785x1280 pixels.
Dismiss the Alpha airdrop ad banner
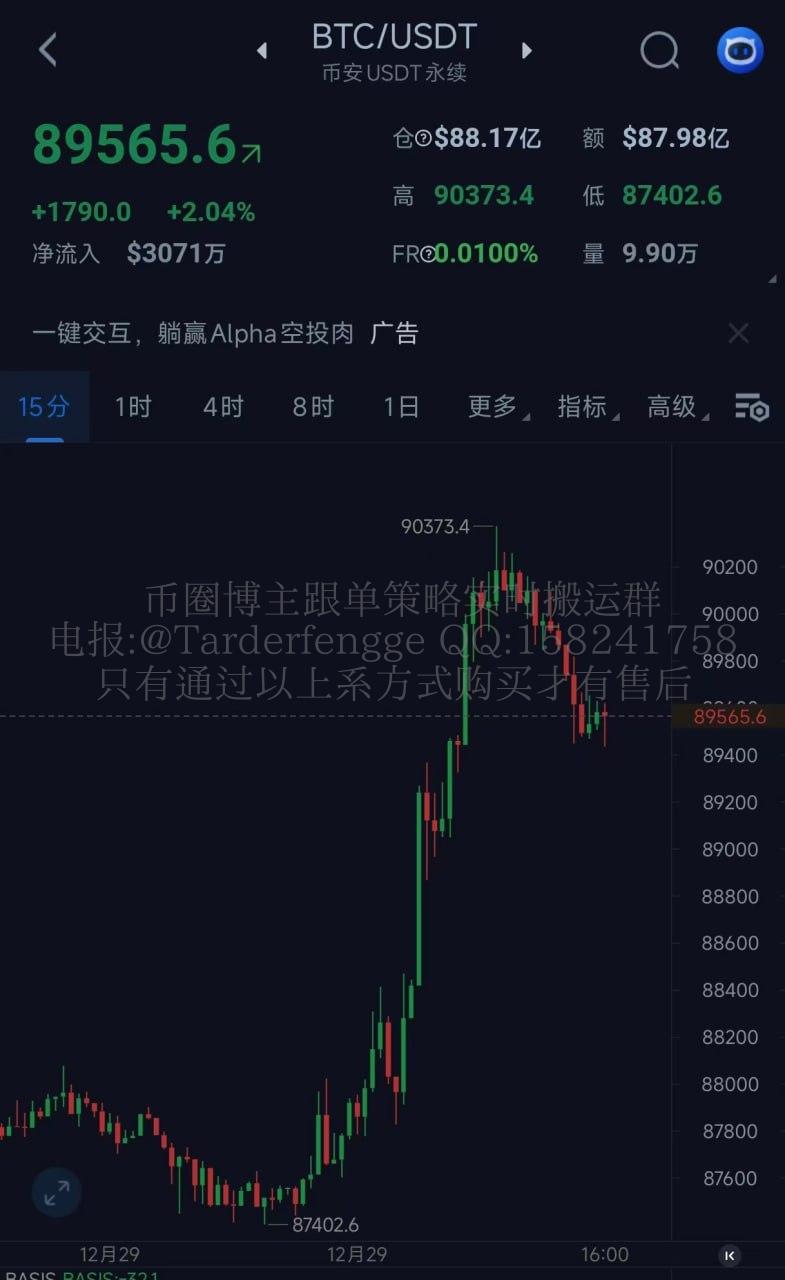pyautogui.click(x=738, y=333)
